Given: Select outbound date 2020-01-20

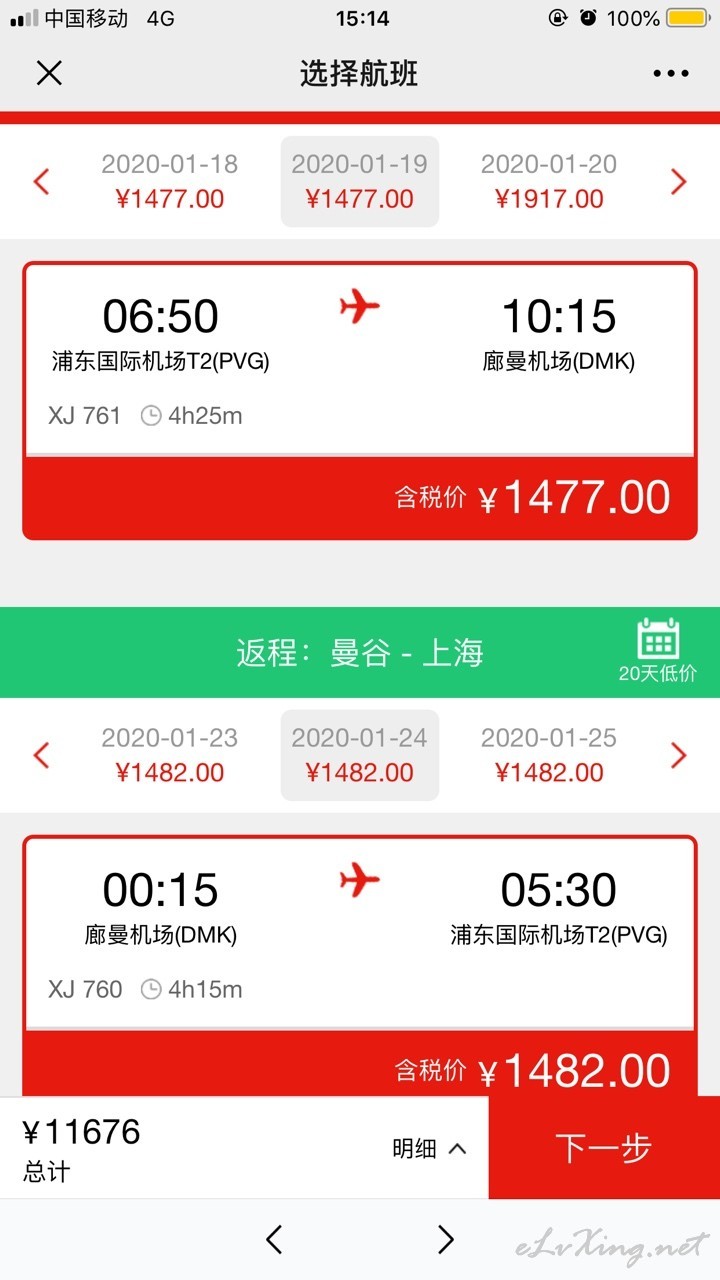Looking at the screenshot, I should coord(549,181).
